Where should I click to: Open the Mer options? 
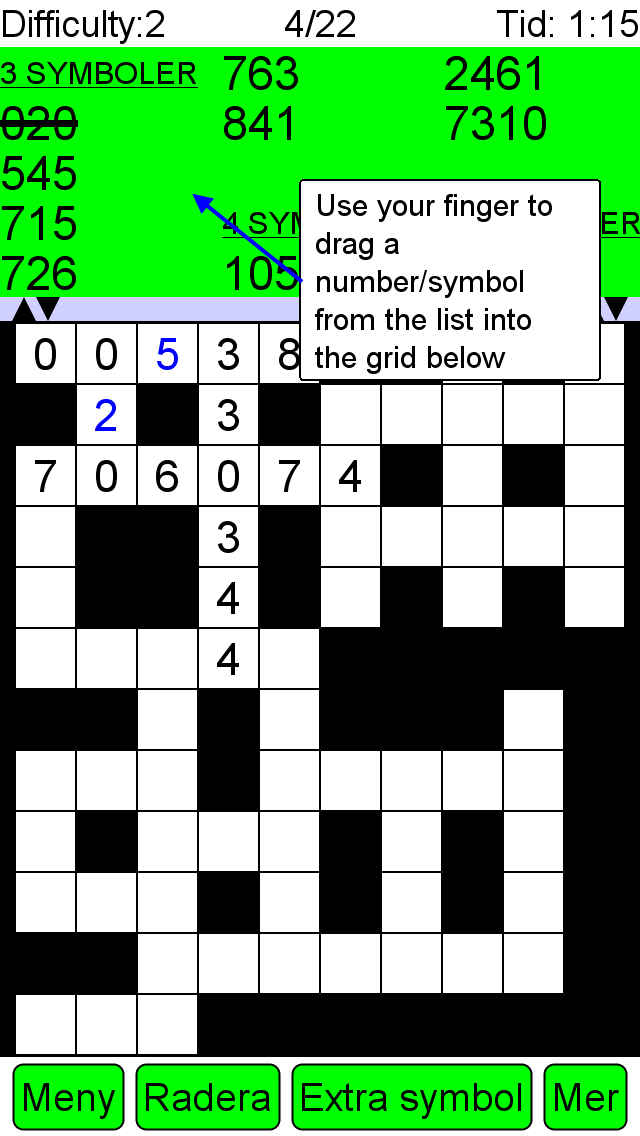(x=586, y=1098)
